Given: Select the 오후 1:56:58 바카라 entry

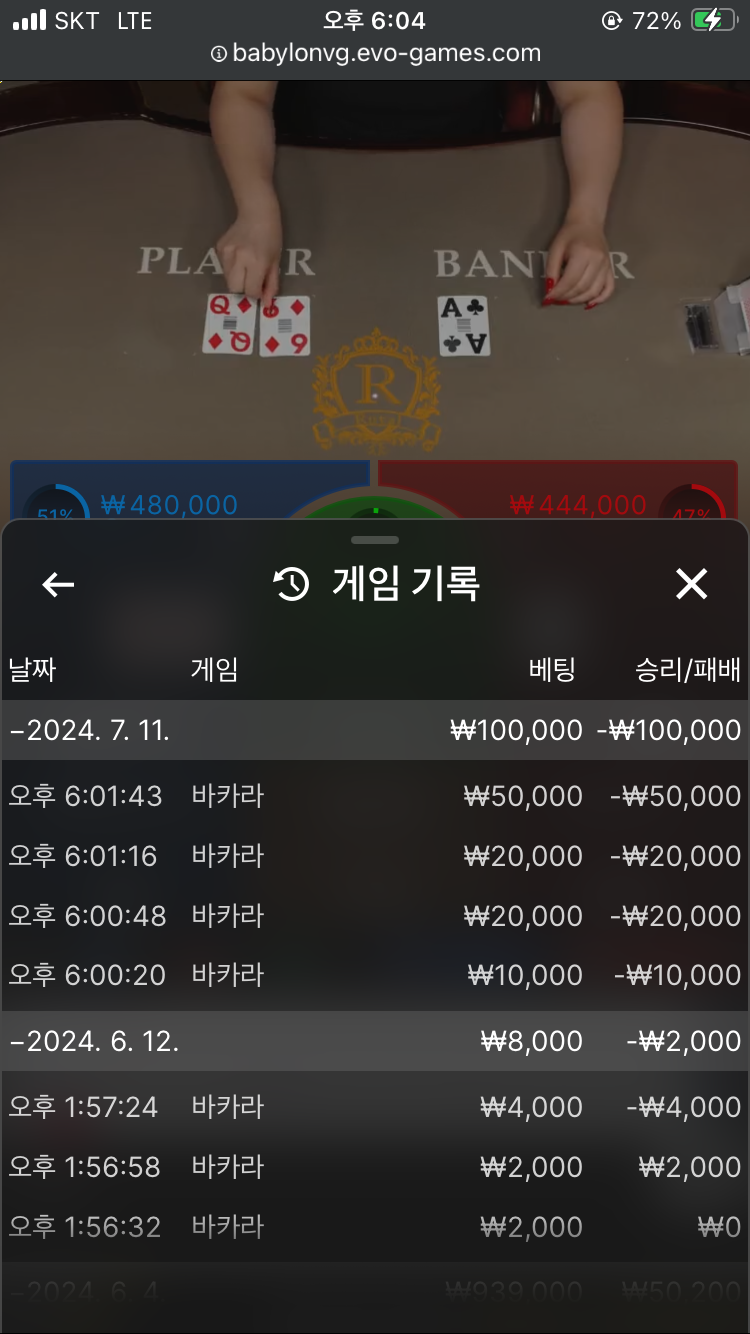Looking at the screenshot, I should [x=374, y=1167].
